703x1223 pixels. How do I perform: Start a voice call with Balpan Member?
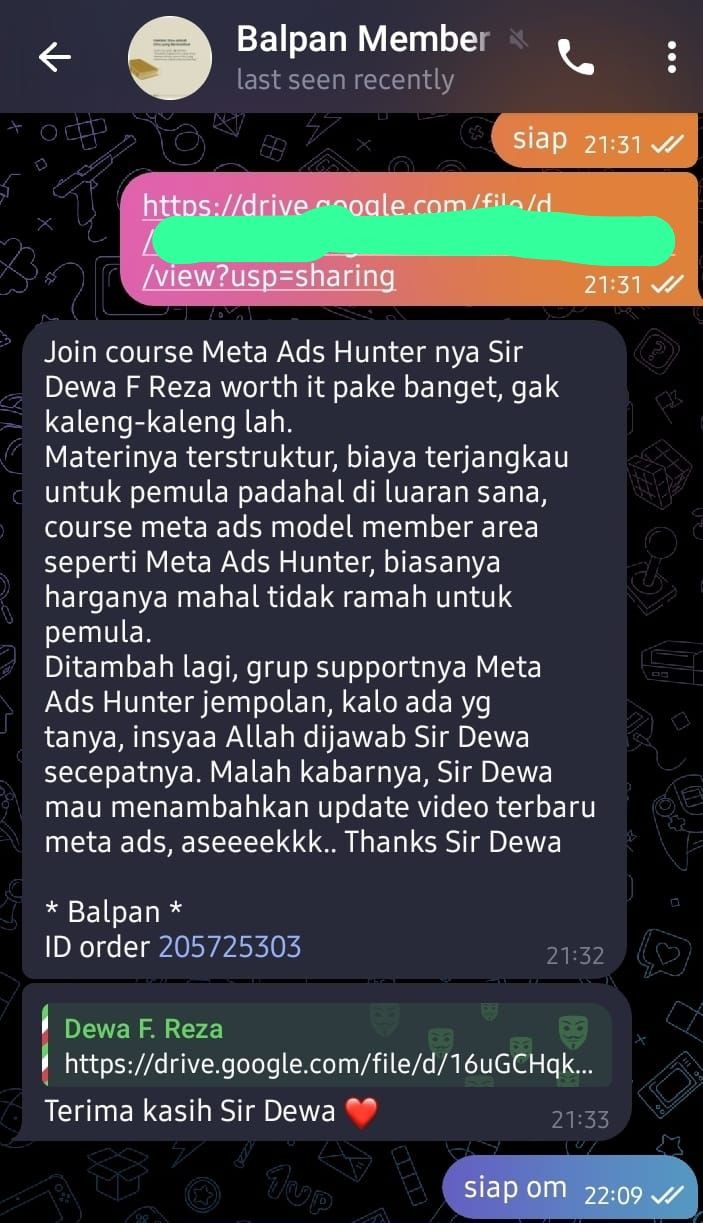pyautogui.click(x=575, y=58)
